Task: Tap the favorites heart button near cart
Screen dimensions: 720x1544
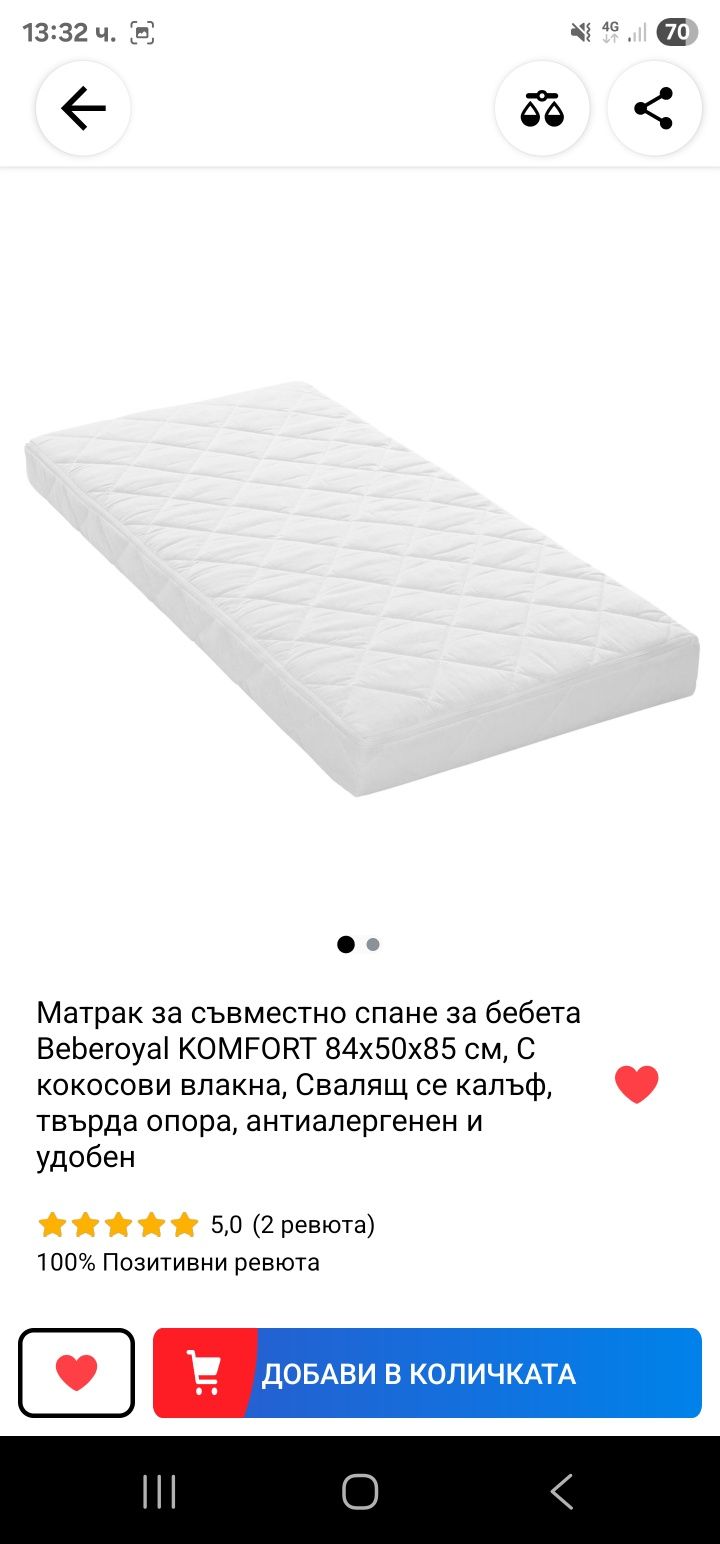Action: 76,1373
